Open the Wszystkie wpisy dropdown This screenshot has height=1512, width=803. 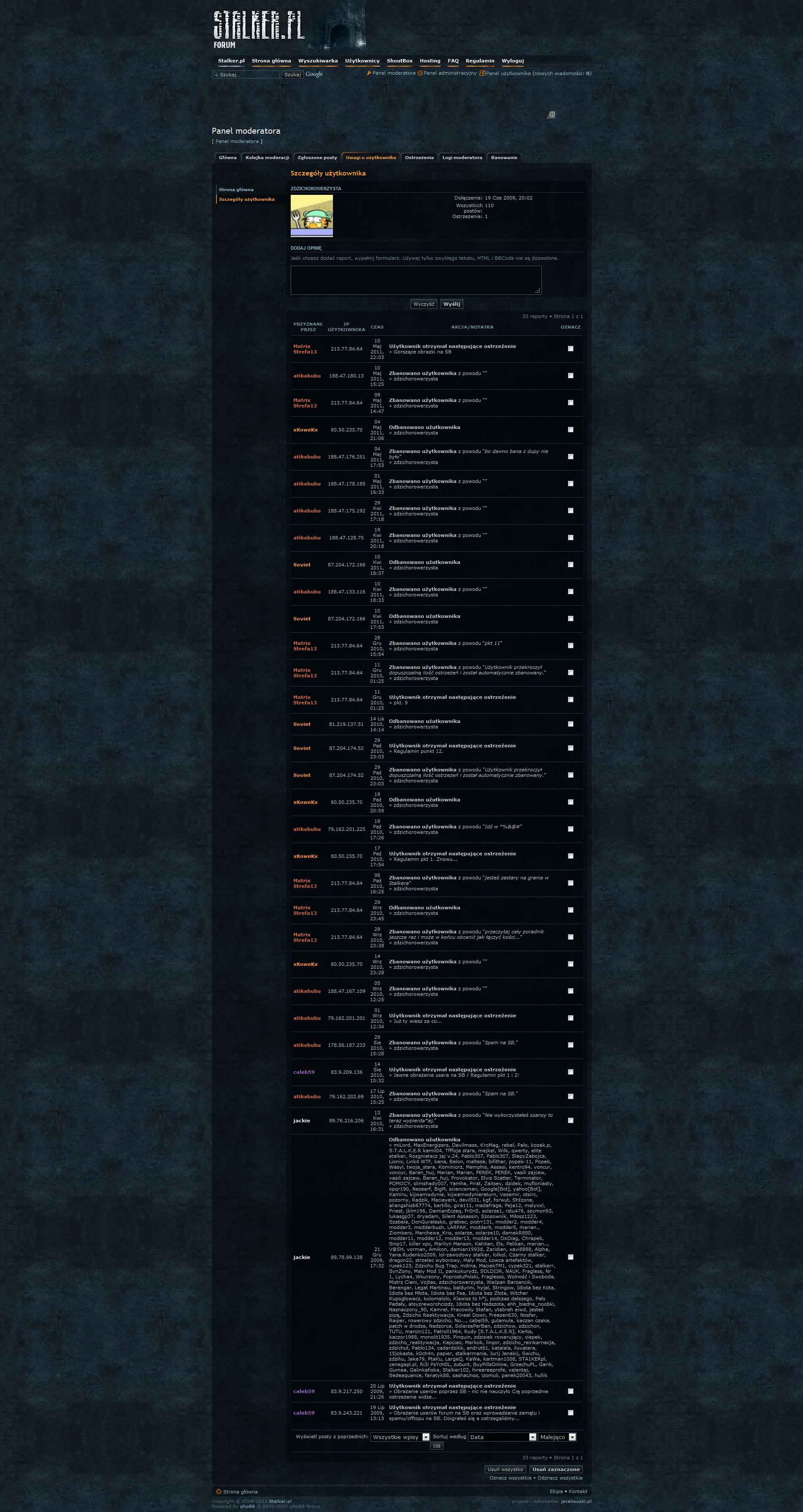(400, 1437)
